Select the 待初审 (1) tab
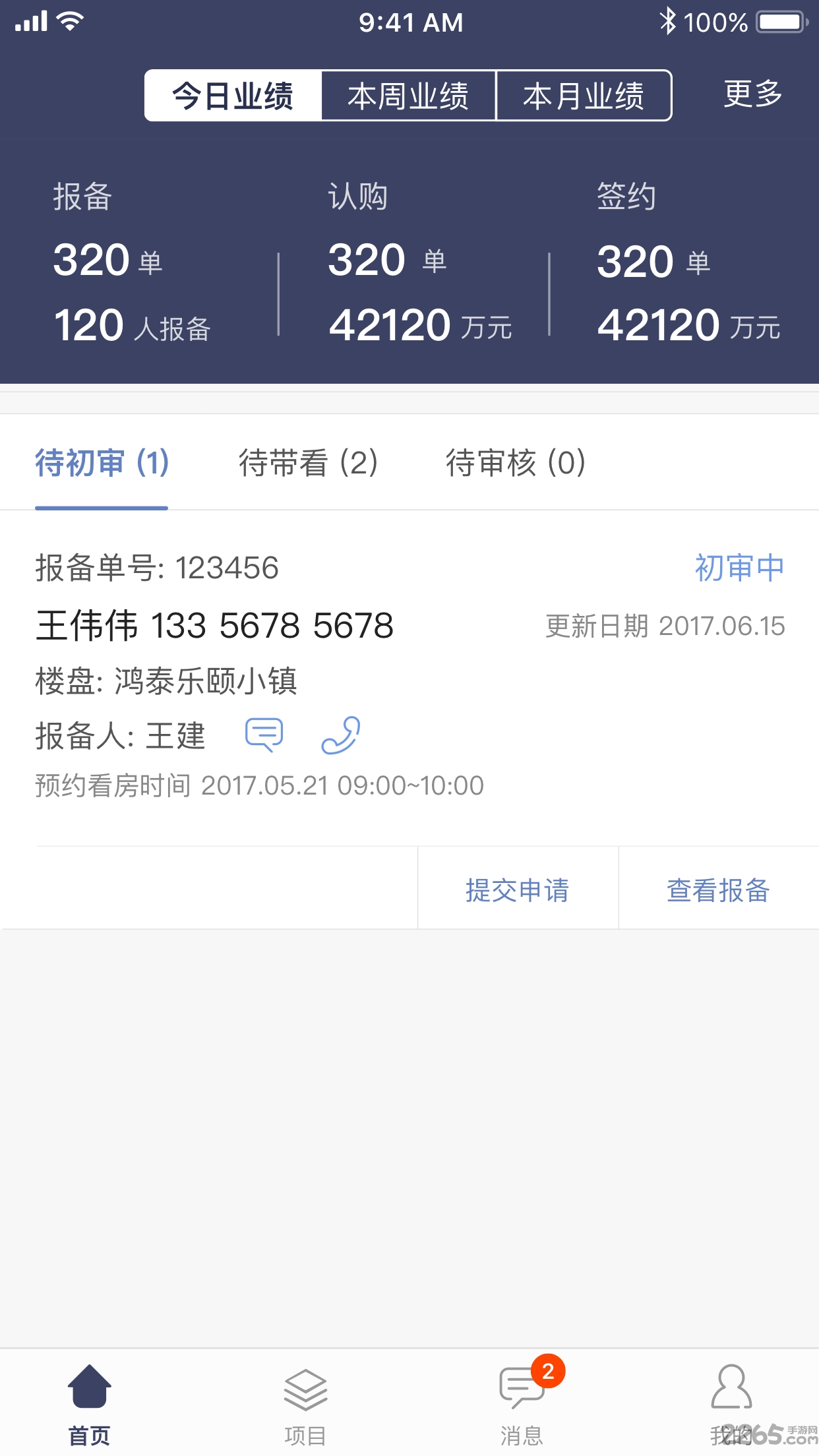Image resolution: width=819 pixels, height=1456 pixels. pyautogui.click(x=101, y=464)
